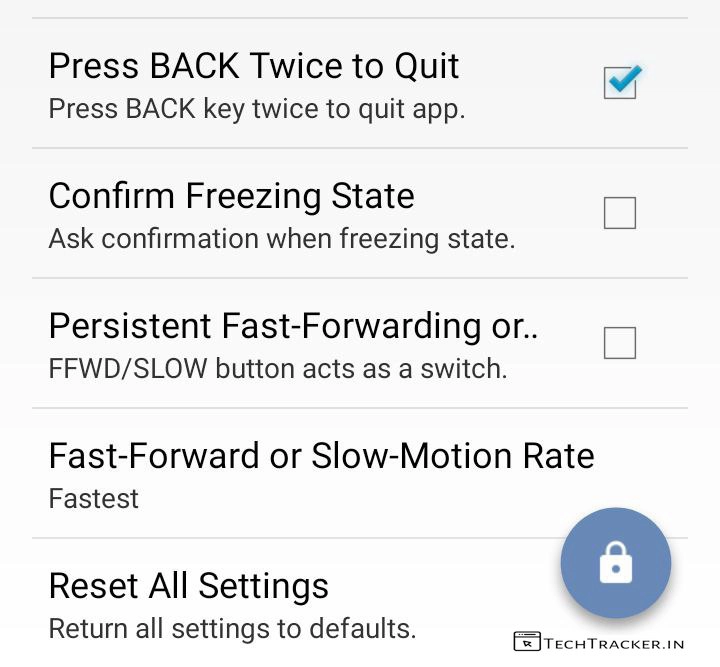Turn on Persistent Fast-Forwarding checkbox

(620, 343)
